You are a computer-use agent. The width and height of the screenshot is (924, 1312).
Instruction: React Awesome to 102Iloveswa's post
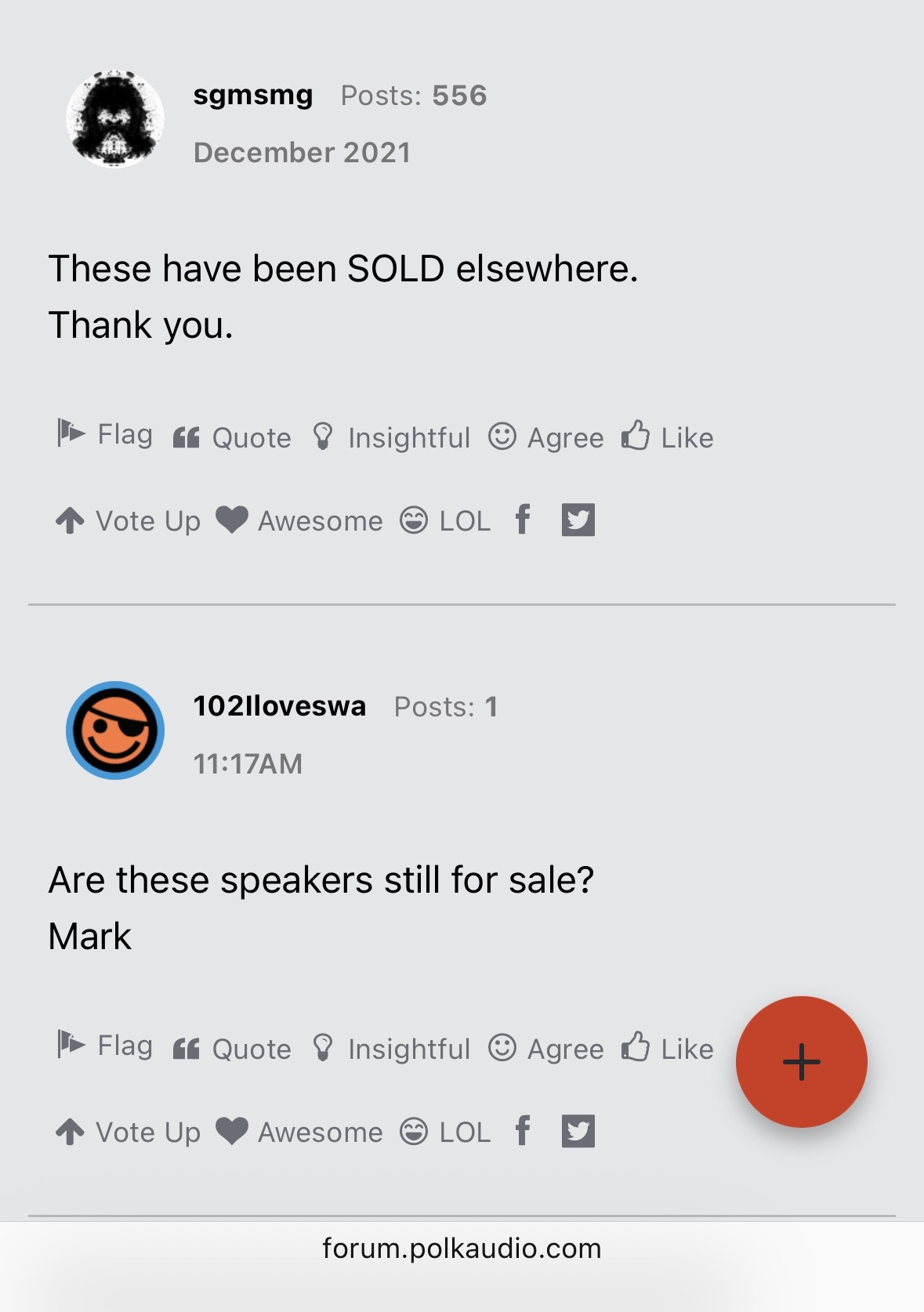299,1132
